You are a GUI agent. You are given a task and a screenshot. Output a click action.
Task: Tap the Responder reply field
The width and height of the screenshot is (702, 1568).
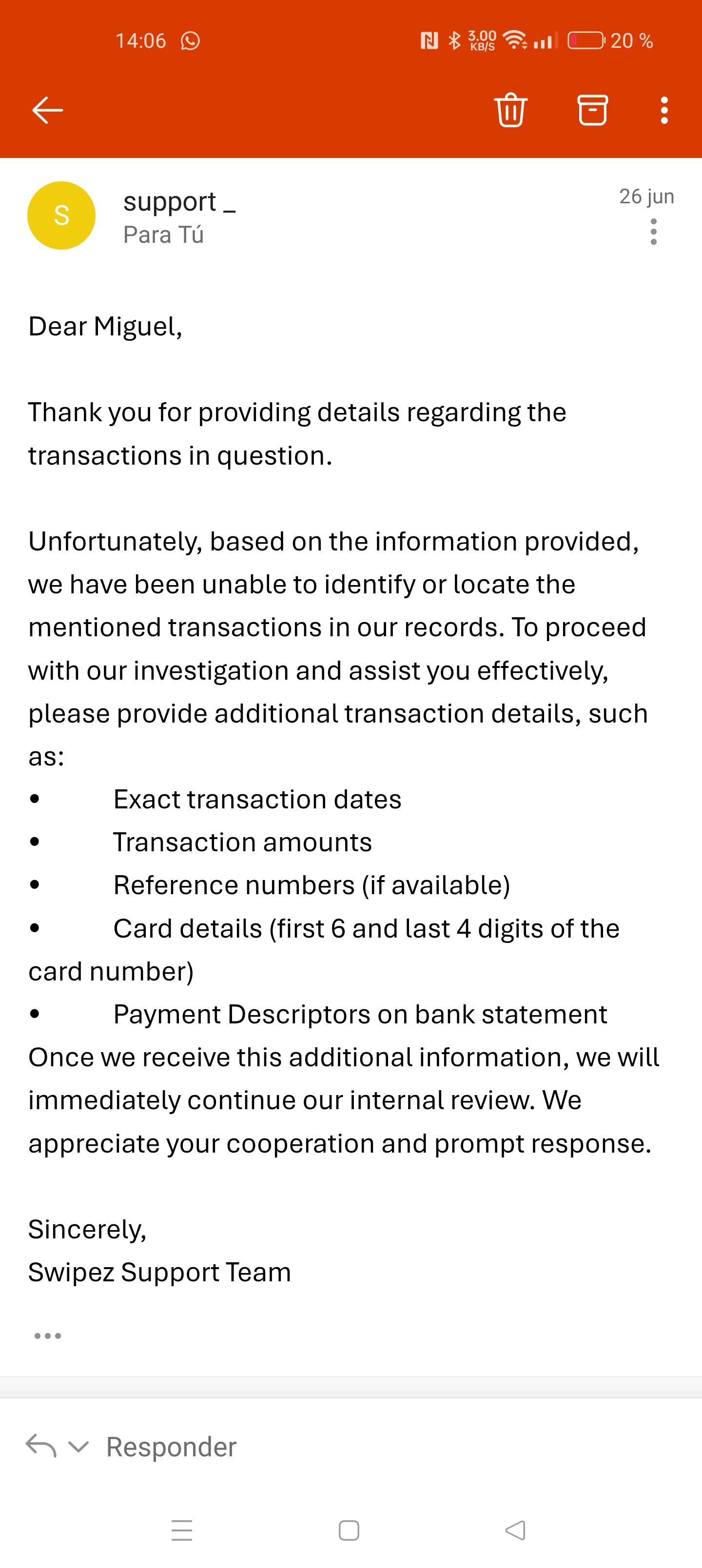pos(171,1447)
